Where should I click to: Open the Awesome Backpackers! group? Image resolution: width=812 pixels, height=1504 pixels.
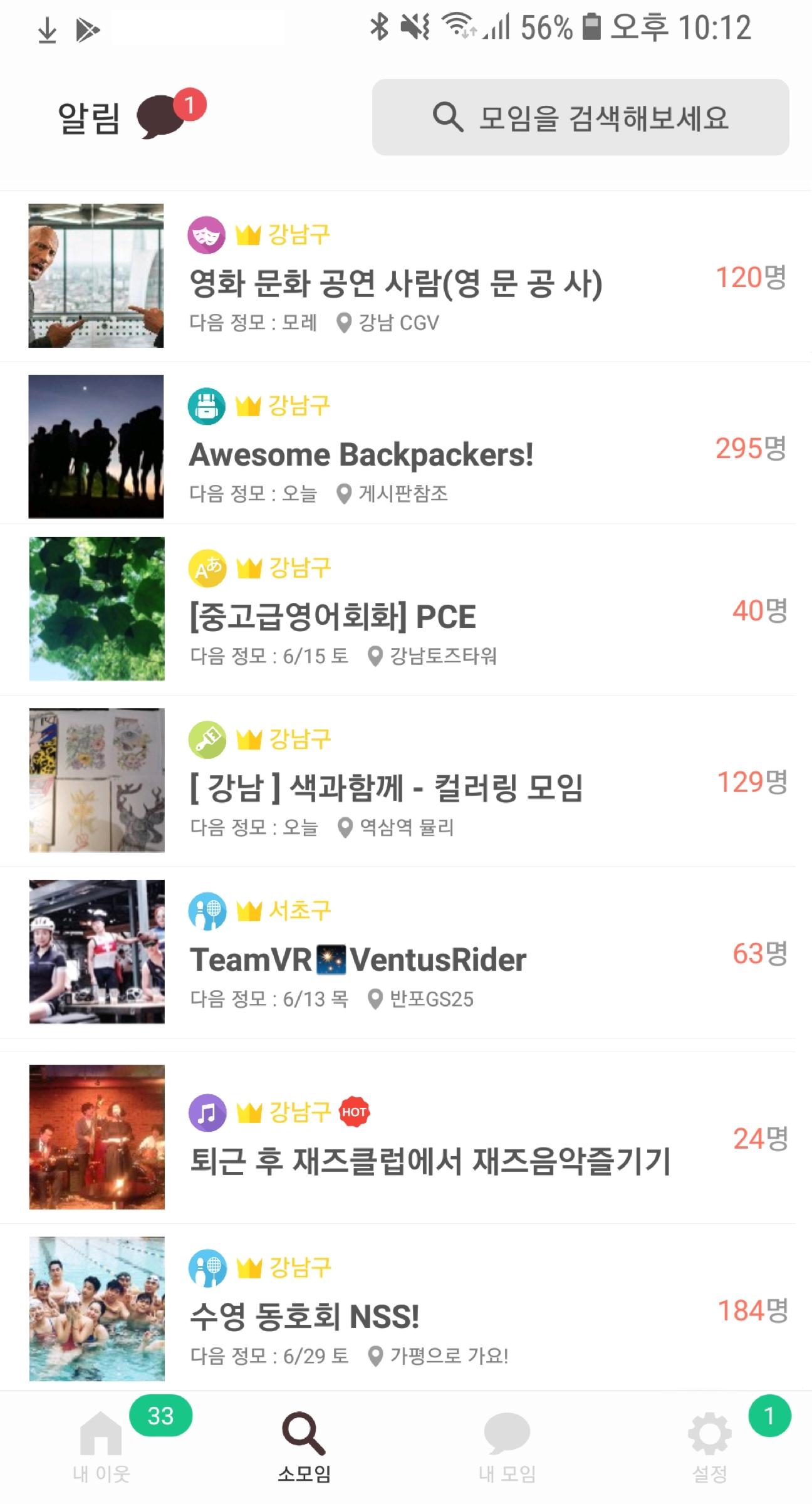[406, 447]
